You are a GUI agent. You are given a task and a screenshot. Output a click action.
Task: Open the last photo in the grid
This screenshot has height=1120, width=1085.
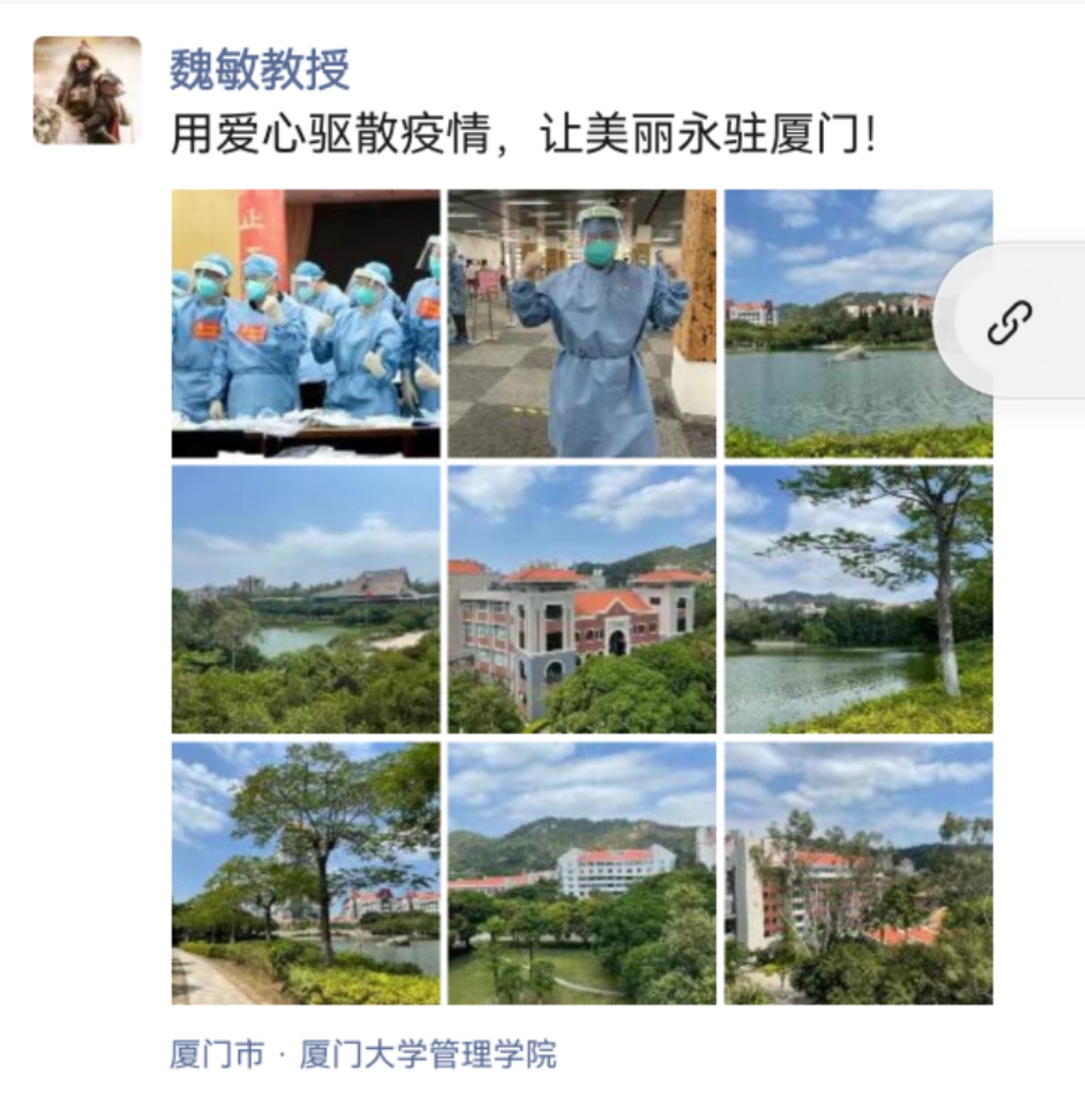[858, 874]
